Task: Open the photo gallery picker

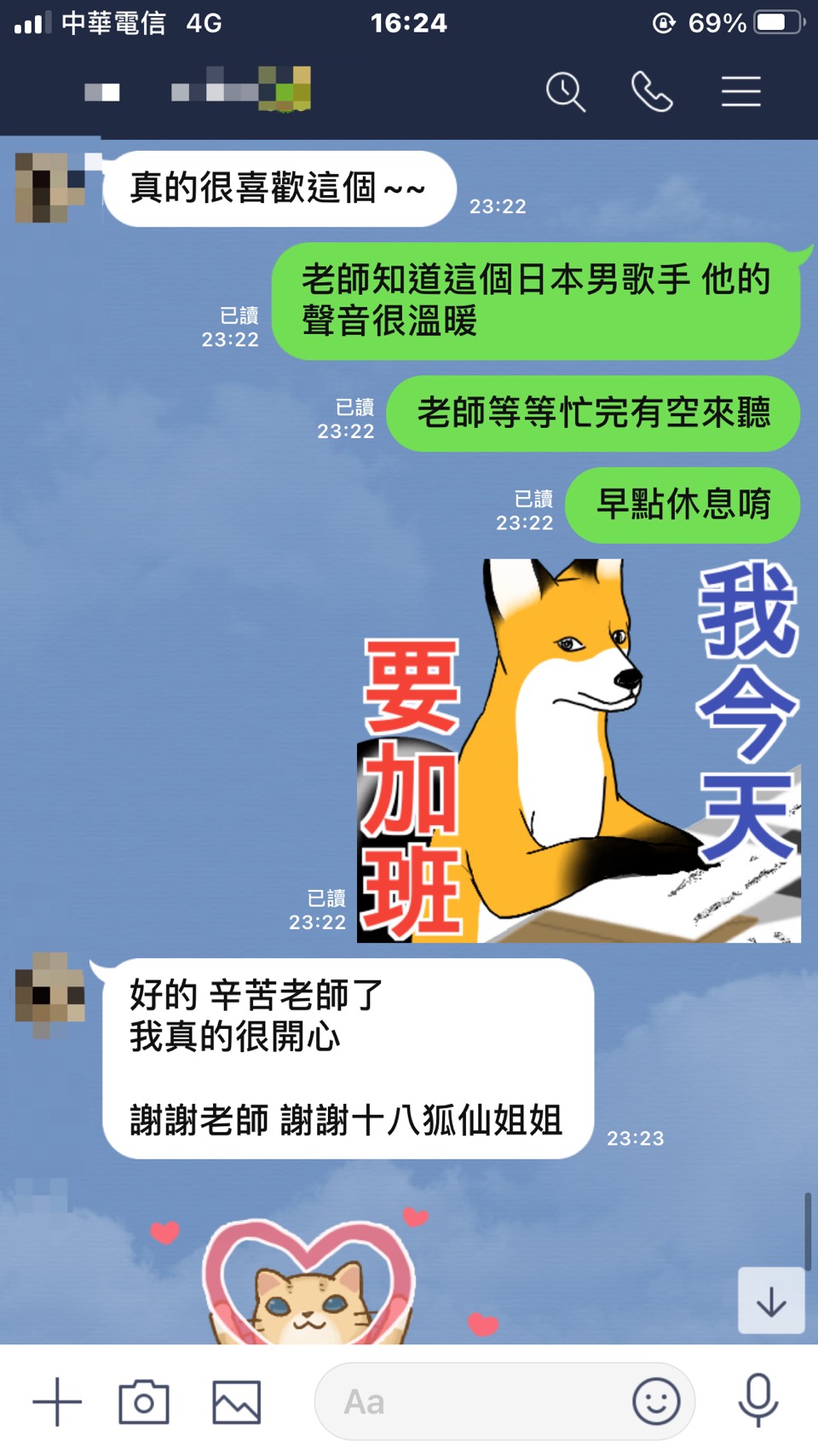Action: click(236, 1401)
